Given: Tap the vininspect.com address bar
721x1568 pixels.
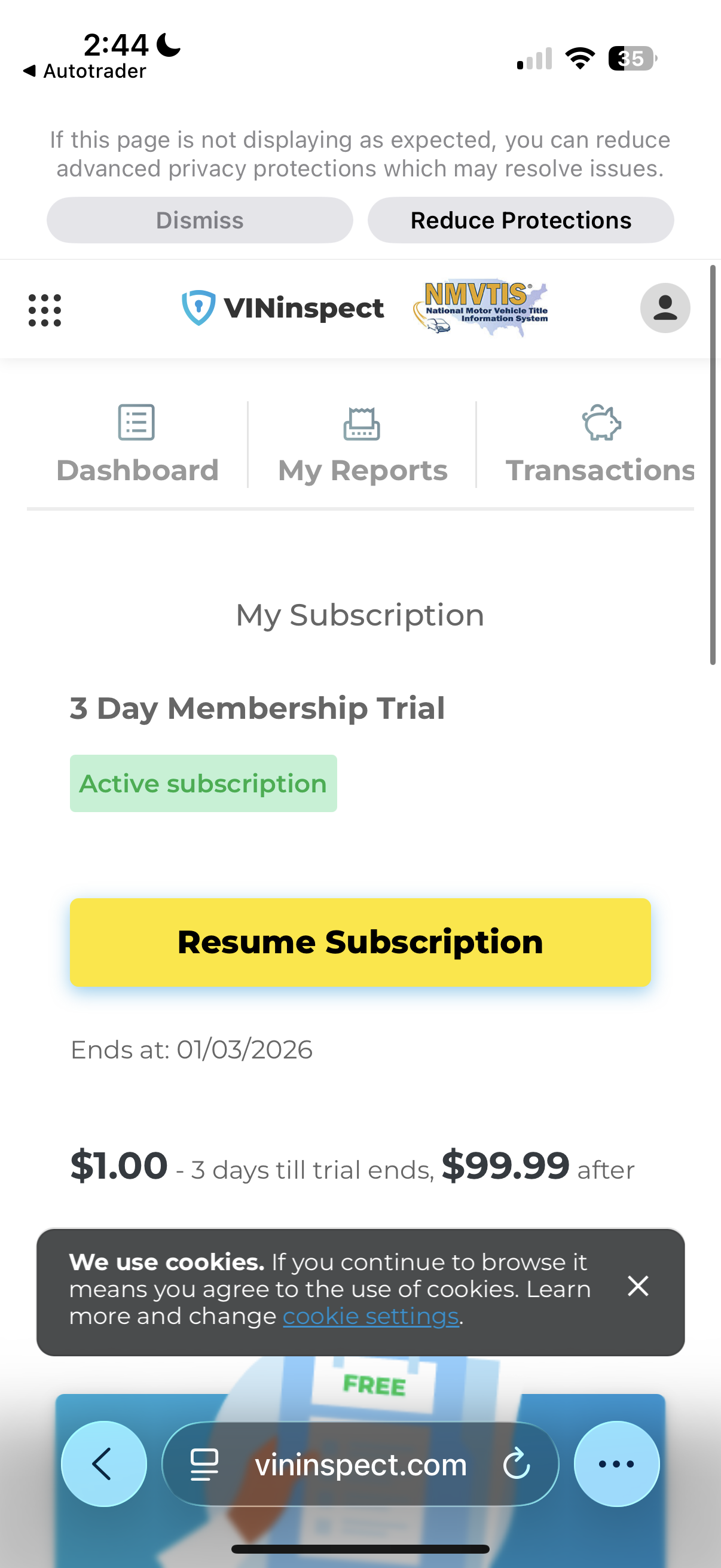Looking at the screenshot, I should (x=360, y=1465).
